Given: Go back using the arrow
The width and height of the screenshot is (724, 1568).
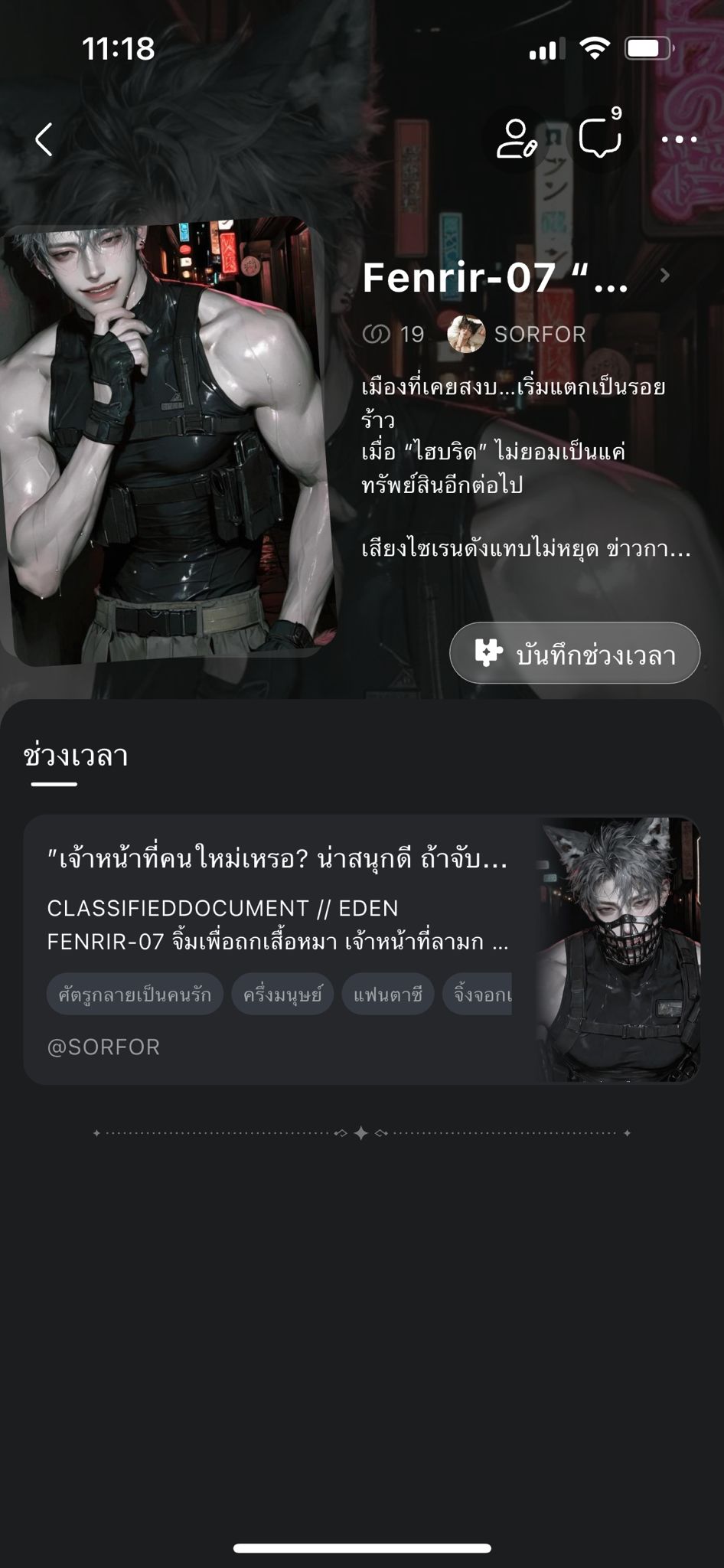Looking at the screenshot, I should [x=44, y=139].
